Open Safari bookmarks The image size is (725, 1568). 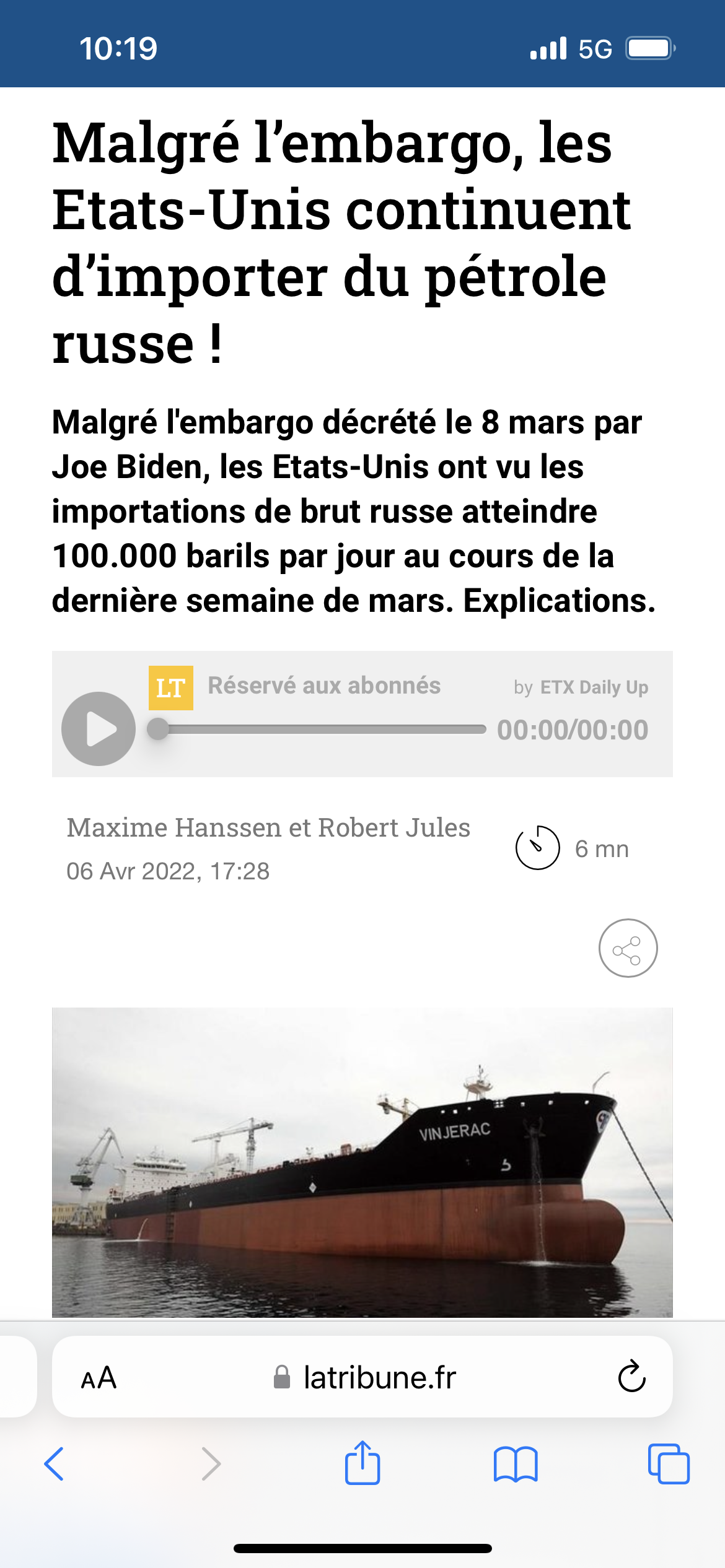516,1464
